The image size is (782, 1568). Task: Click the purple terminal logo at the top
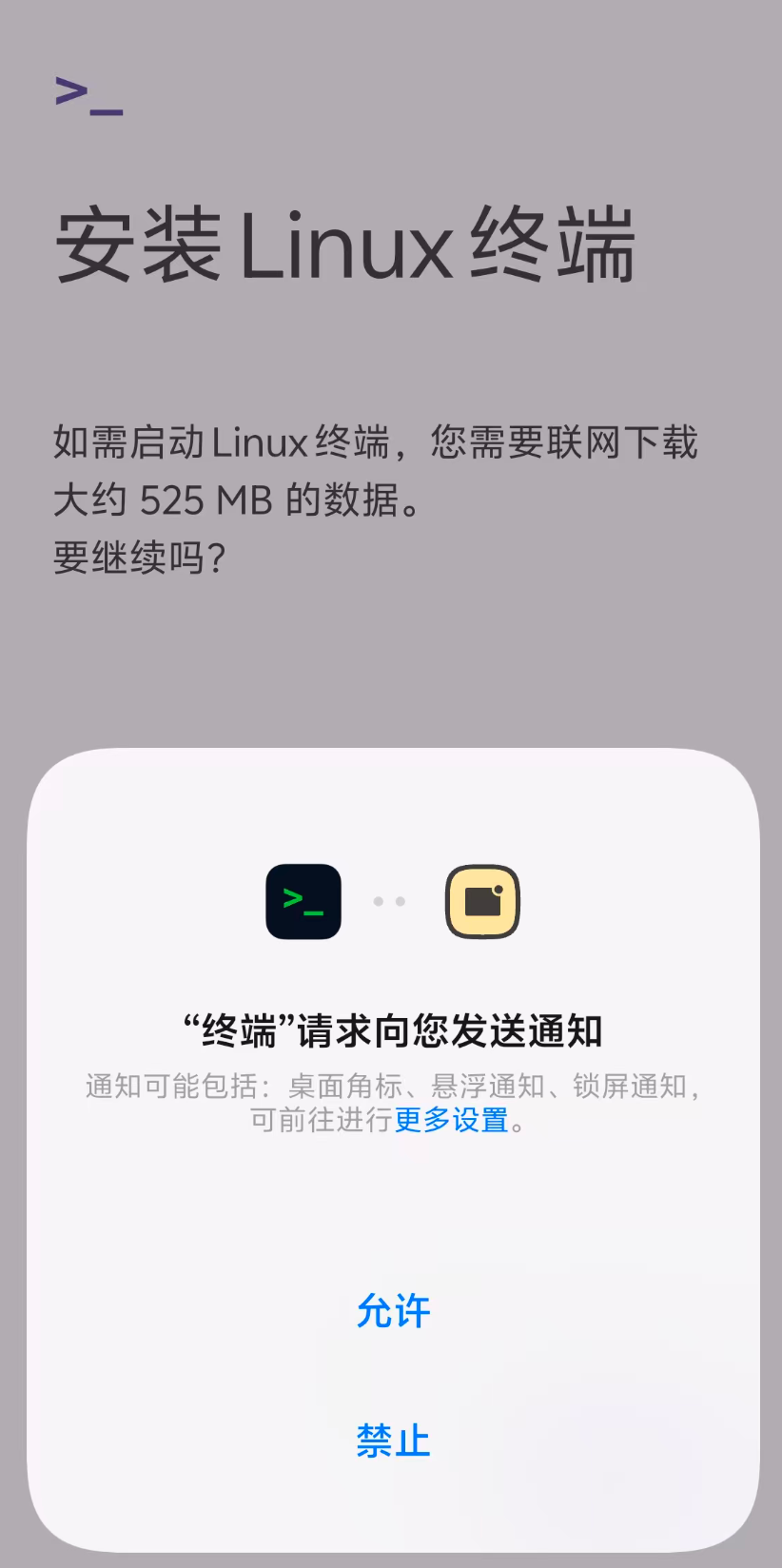coord(88,95)
